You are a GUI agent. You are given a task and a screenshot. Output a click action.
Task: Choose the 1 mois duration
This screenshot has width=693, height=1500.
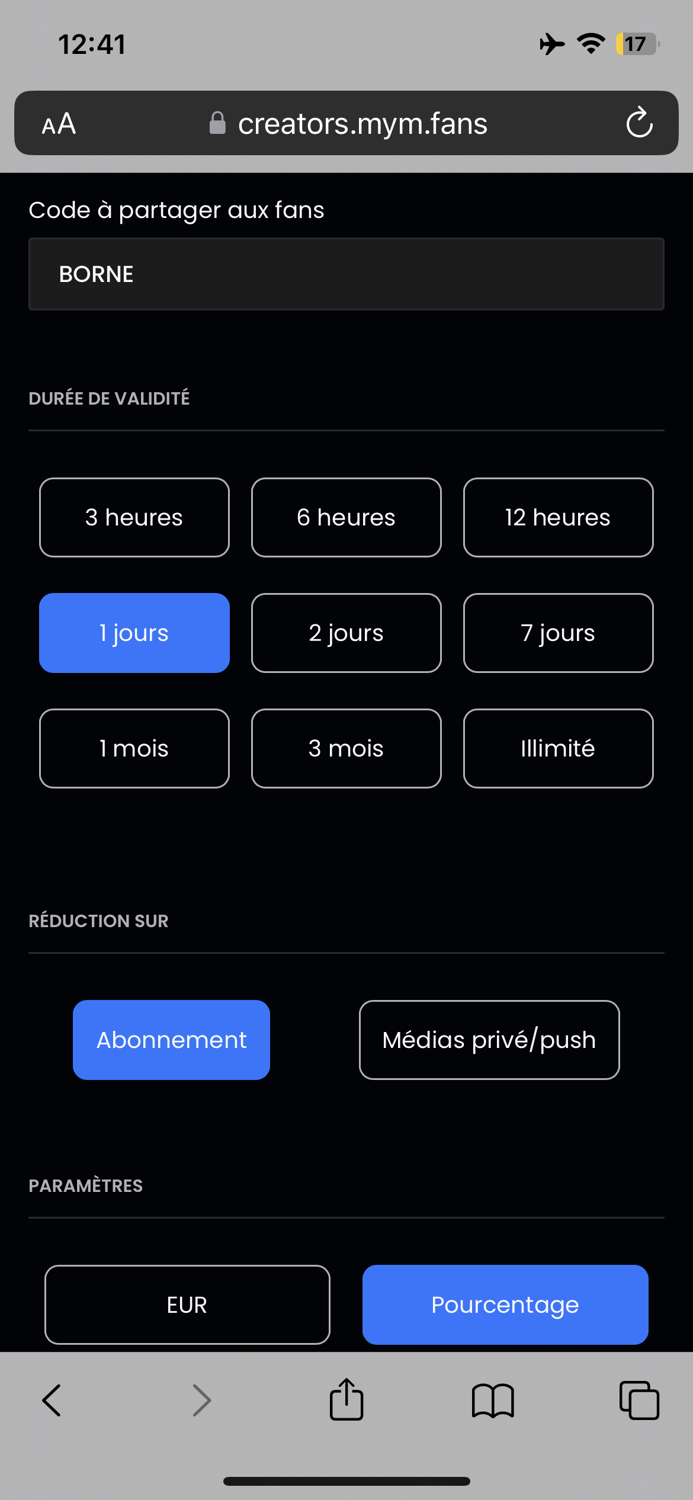(x=134, y=748)
